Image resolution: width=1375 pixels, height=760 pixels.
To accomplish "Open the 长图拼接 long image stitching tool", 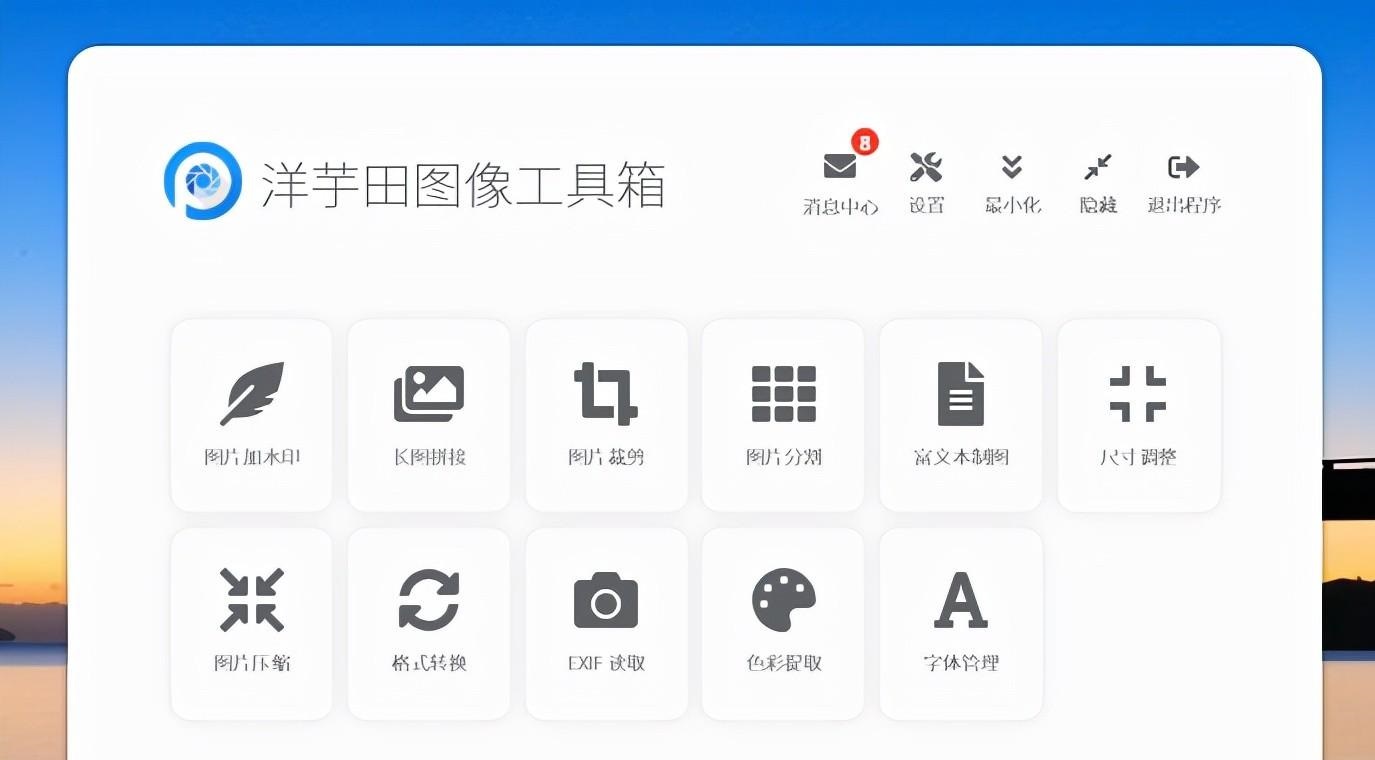I will click(x=429, y=415).
